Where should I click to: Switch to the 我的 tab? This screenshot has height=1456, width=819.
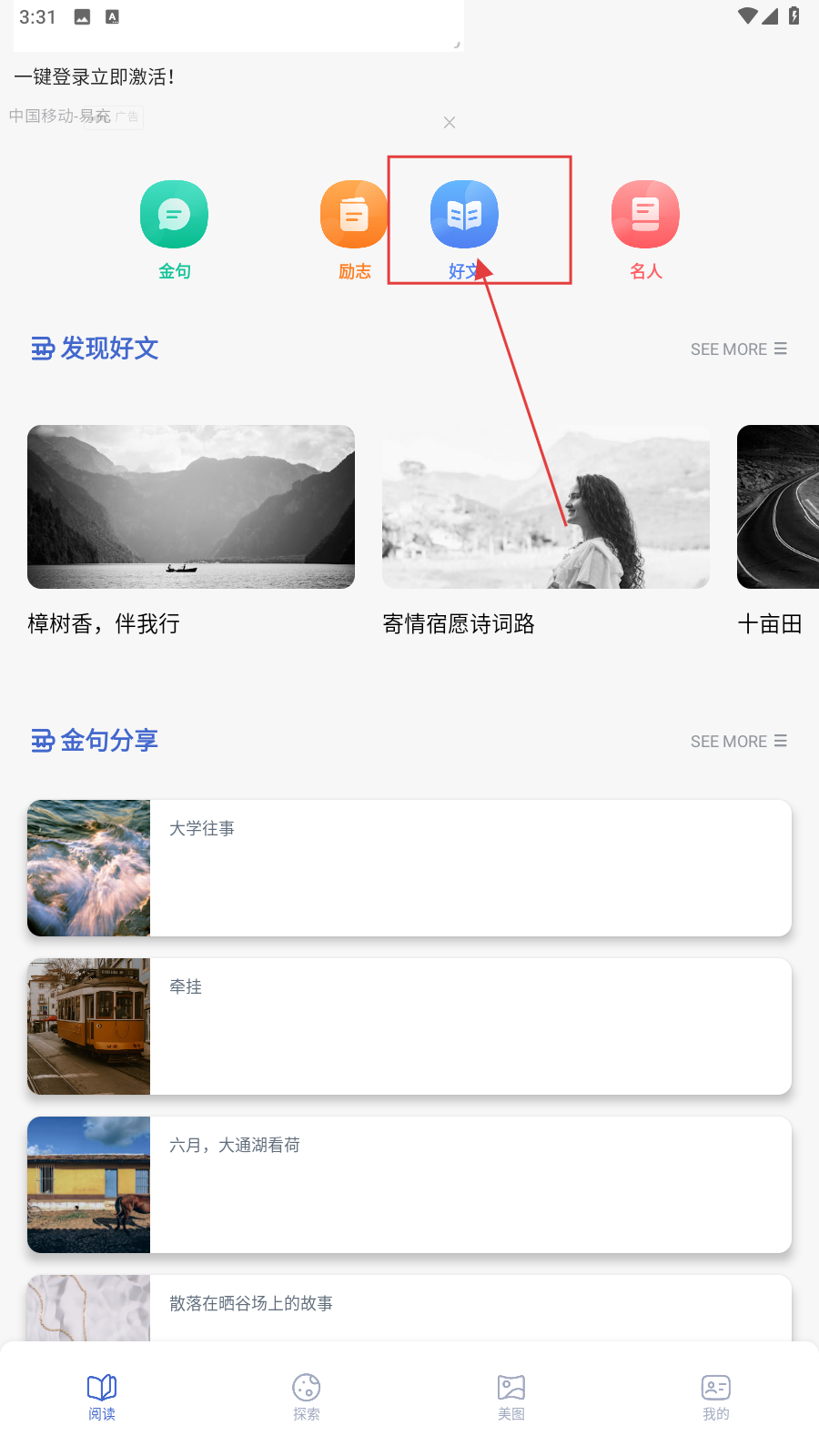716,1397
